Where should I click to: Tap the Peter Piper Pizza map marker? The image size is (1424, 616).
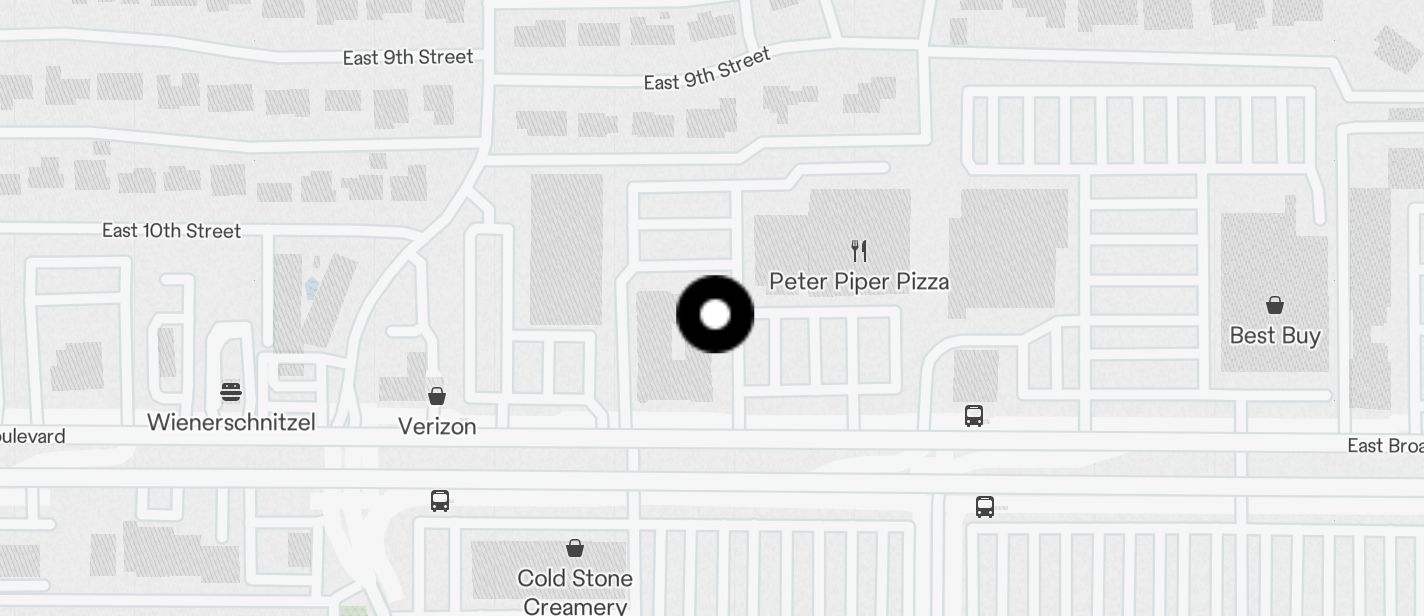tap(858, 250)
